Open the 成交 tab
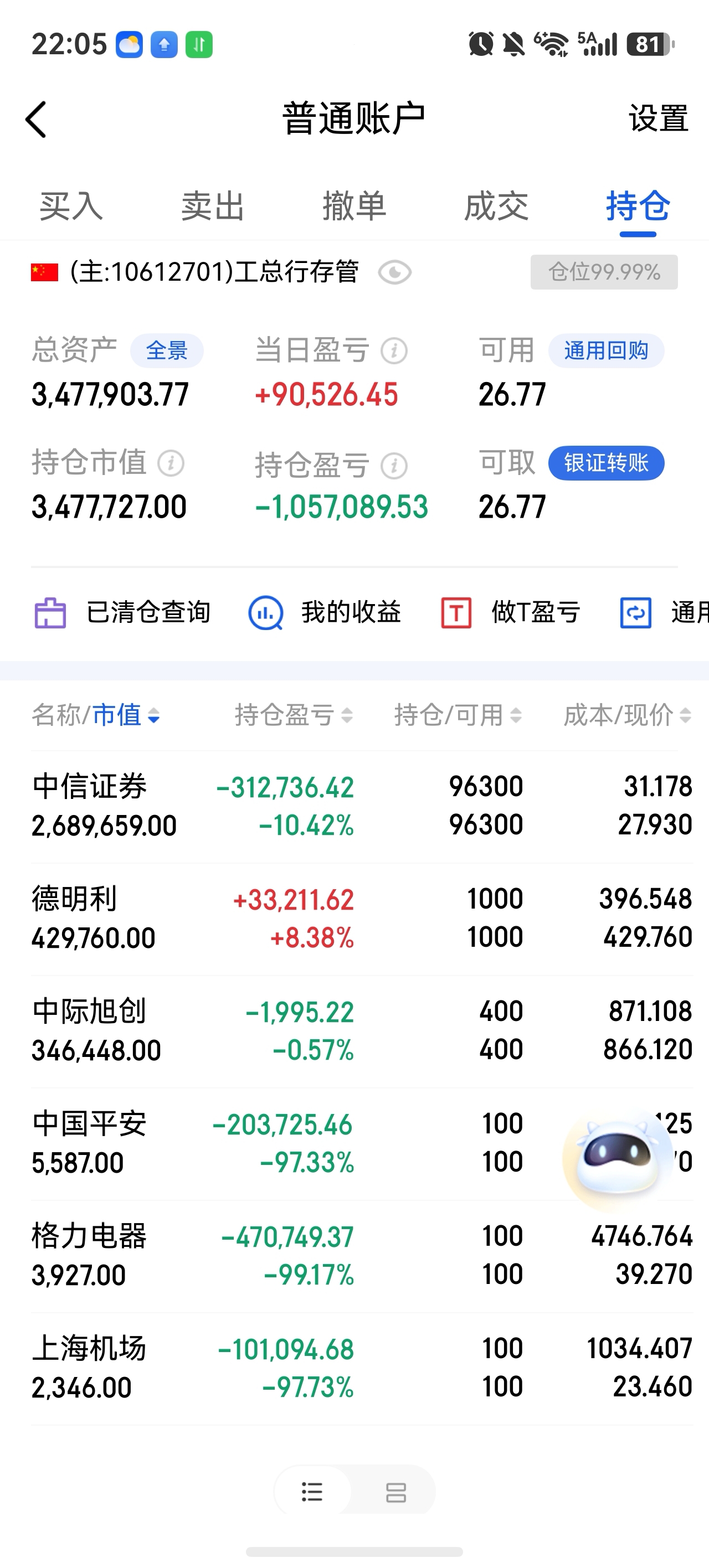709x1568 pixels. pos(496,206)
